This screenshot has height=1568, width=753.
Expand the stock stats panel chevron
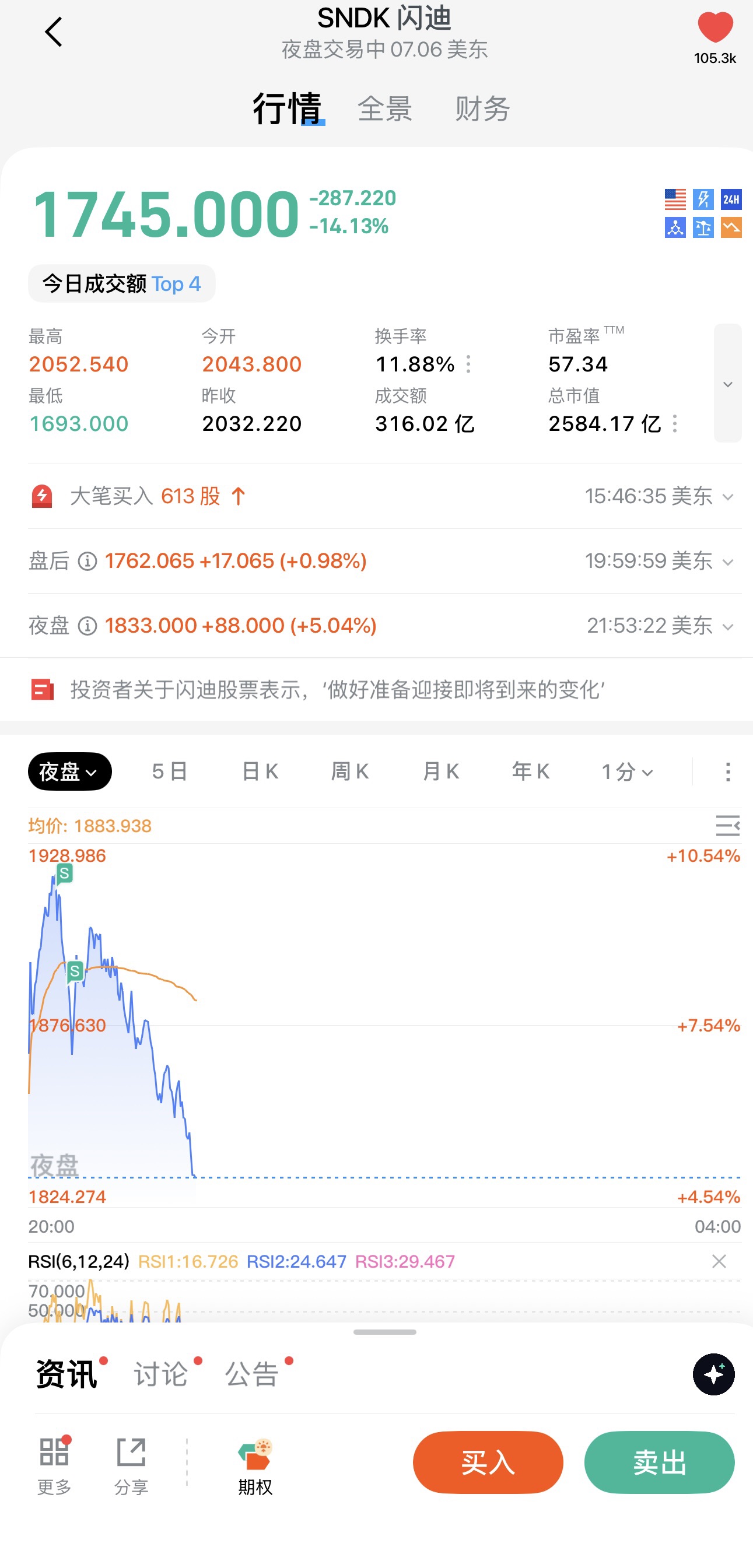727,384
